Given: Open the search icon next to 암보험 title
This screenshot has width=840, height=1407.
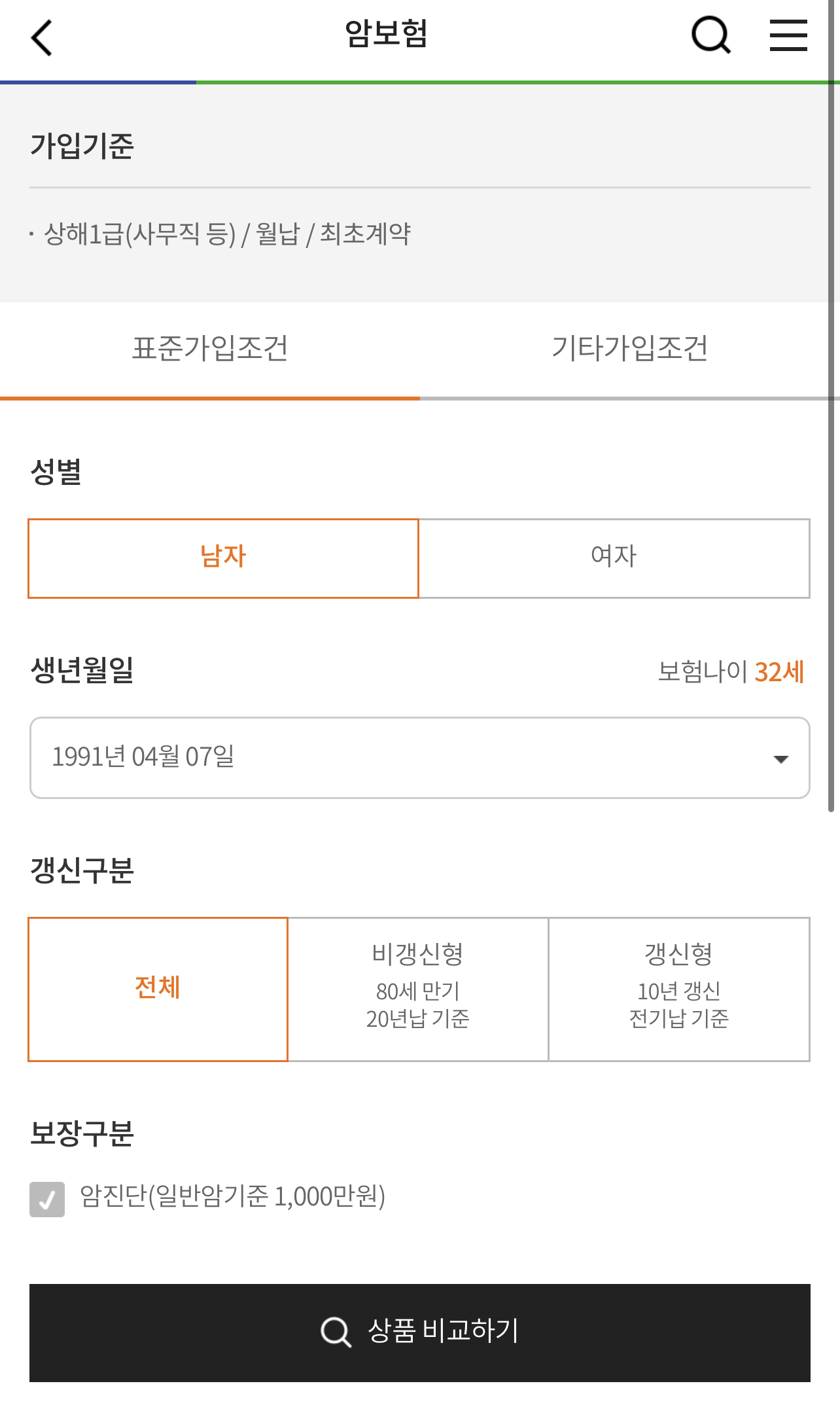Looking at the screenshot, I should coord(711,36).
